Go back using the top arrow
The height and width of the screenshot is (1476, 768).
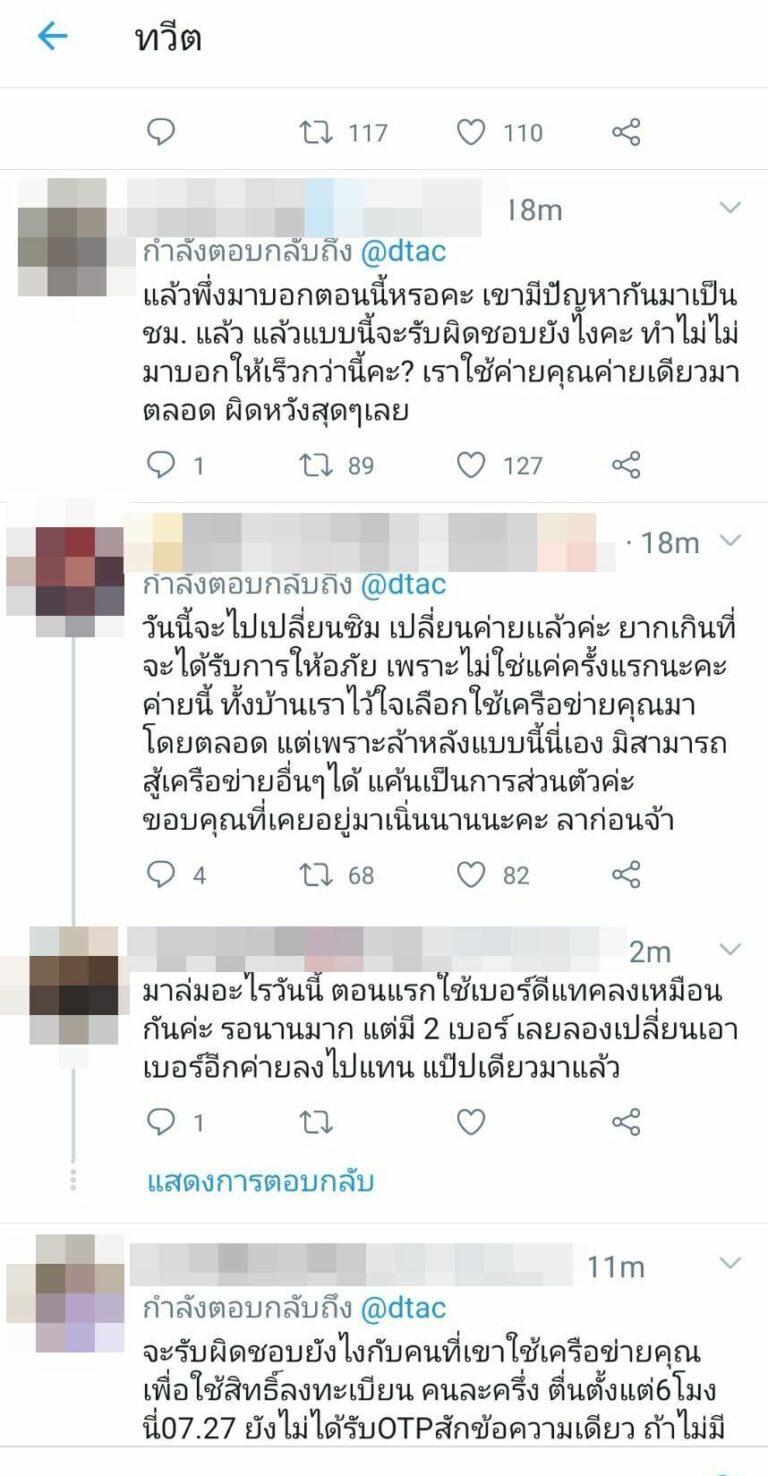click(x=52, y=38)
